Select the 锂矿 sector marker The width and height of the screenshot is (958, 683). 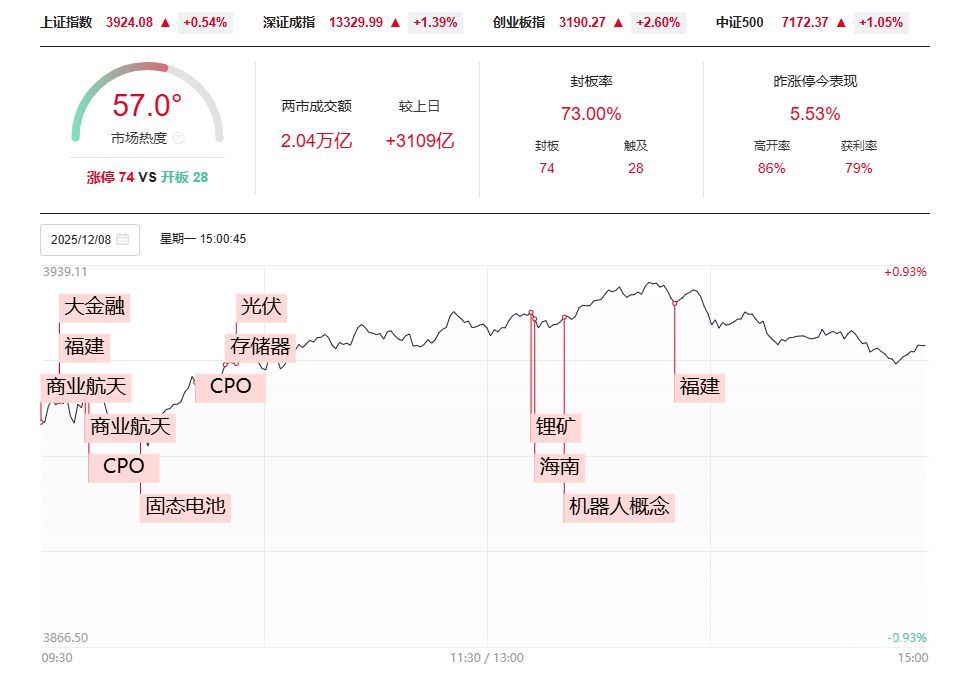[557, 427]
